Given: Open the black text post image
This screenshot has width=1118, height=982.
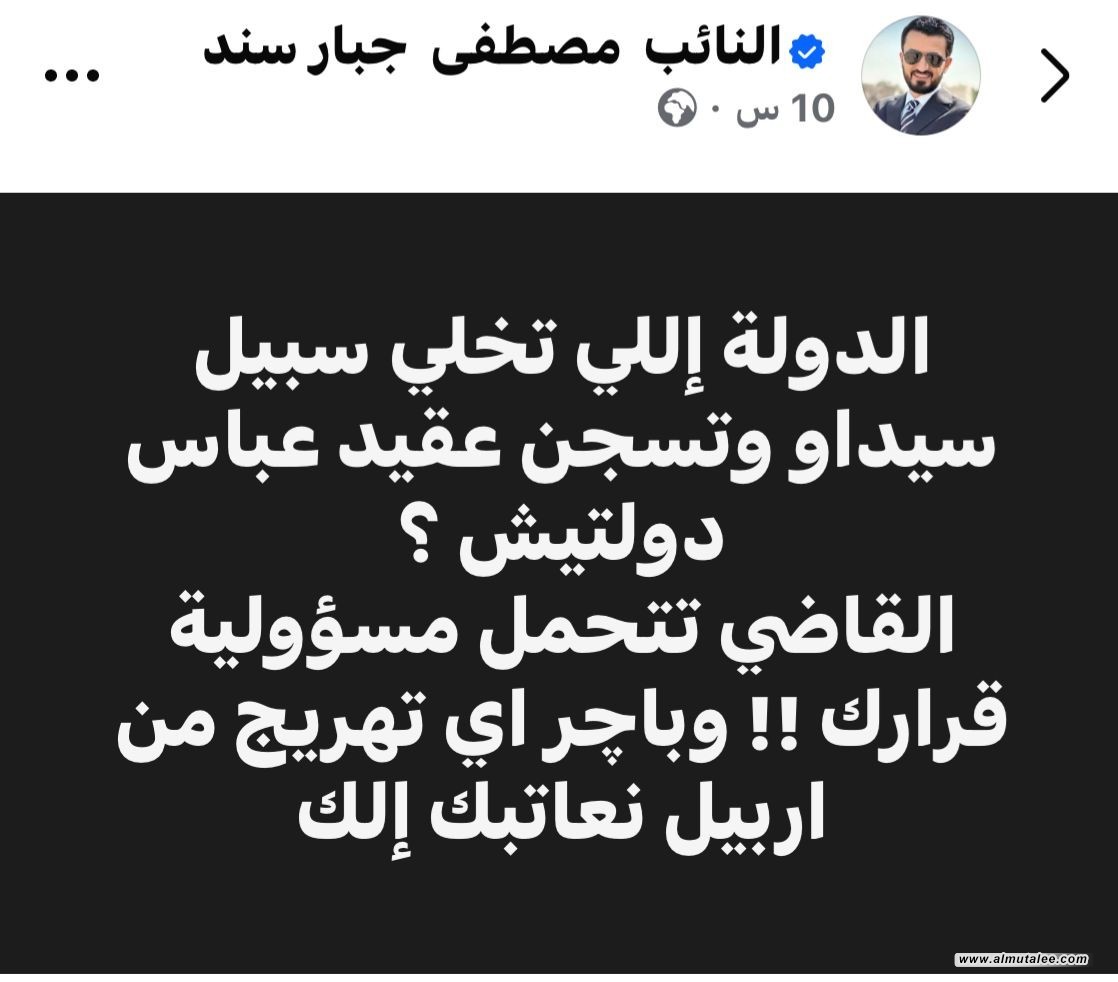Looking at the screenshot, I should (x=559, y=582).
